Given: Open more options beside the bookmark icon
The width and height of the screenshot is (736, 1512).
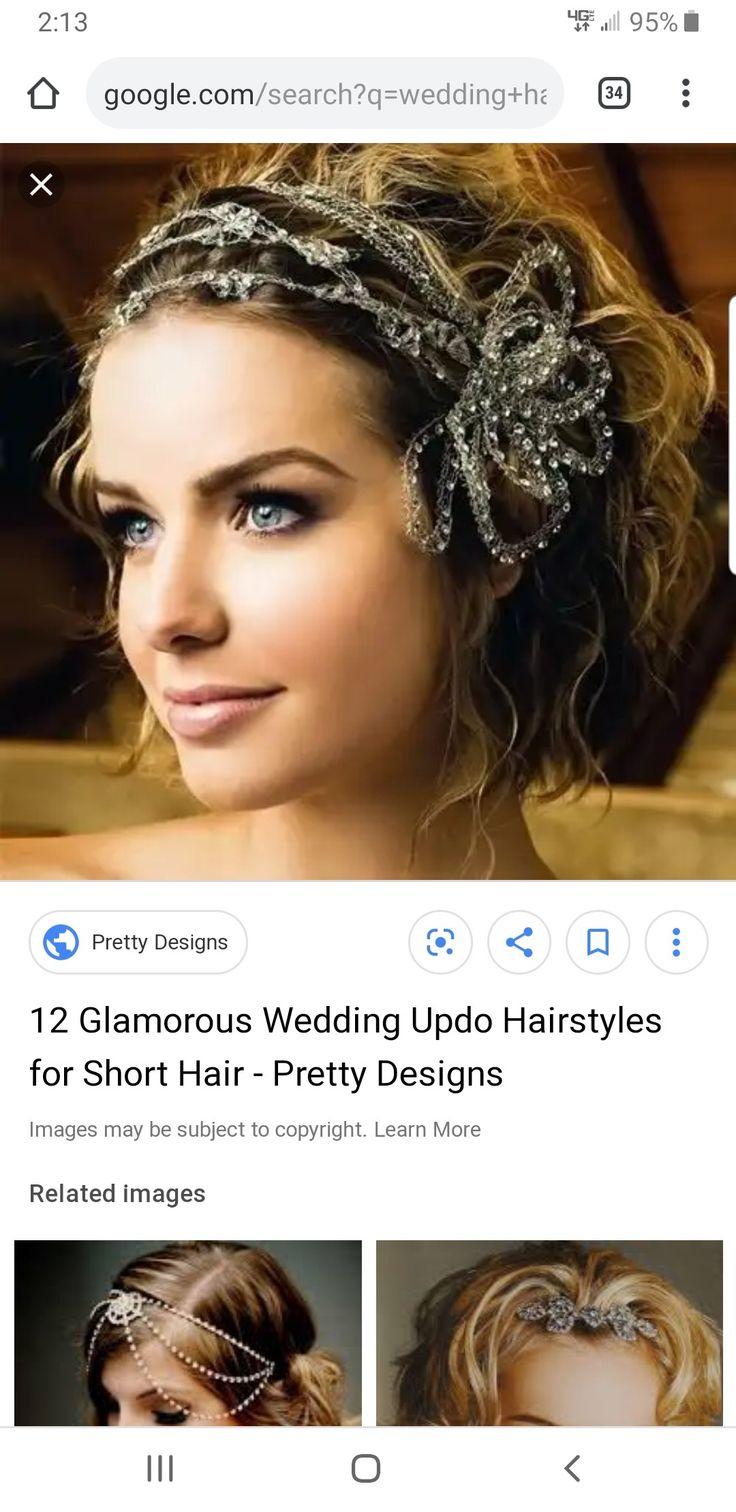Looking at the screenshot, I should pos(676,942).
